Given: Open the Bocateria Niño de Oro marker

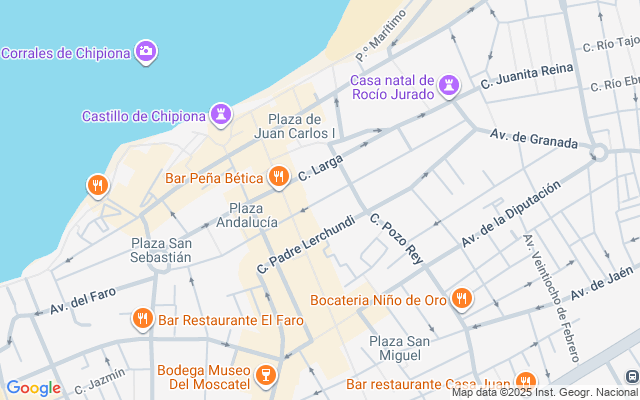Looking at the screenshot, I should point(461,298).
